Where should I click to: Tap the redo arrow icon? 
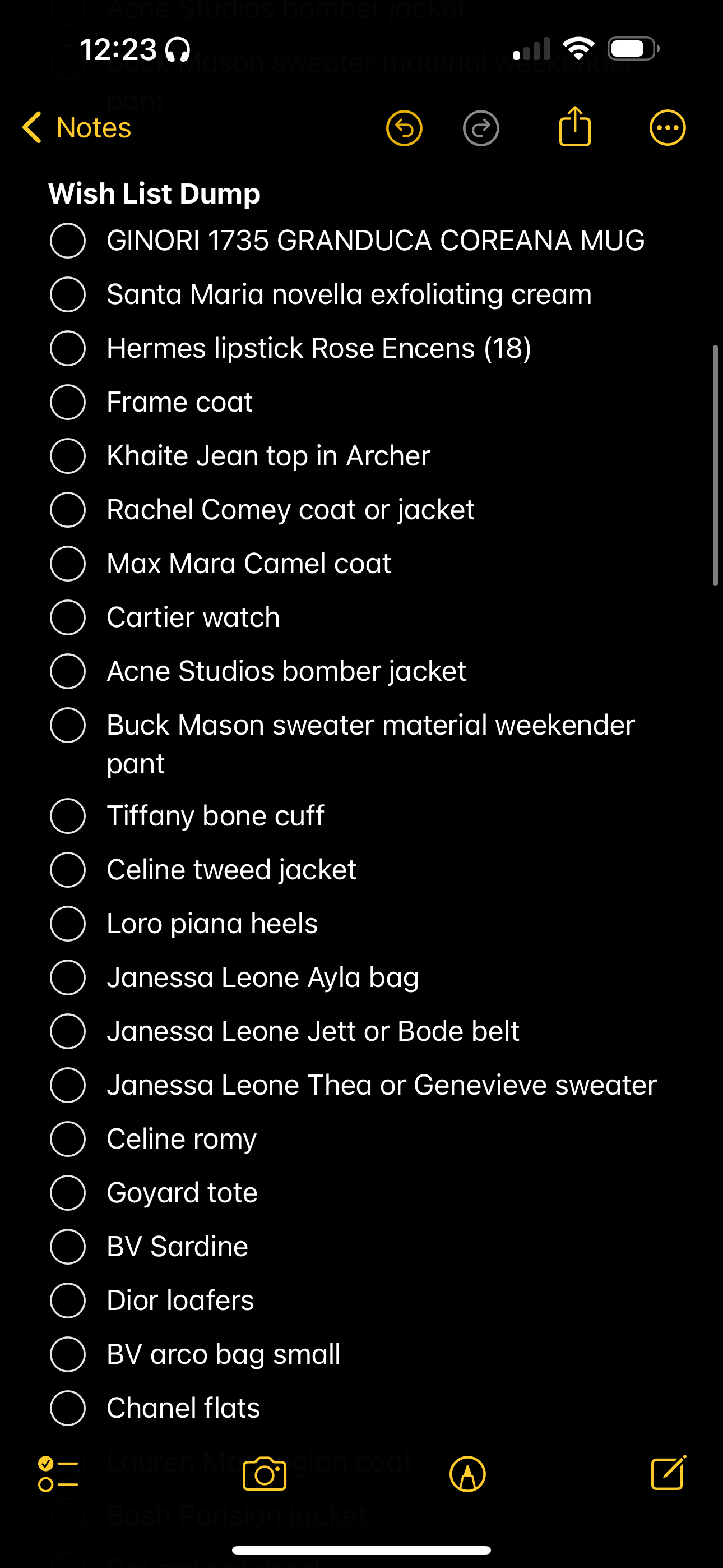tap(481, 128)
